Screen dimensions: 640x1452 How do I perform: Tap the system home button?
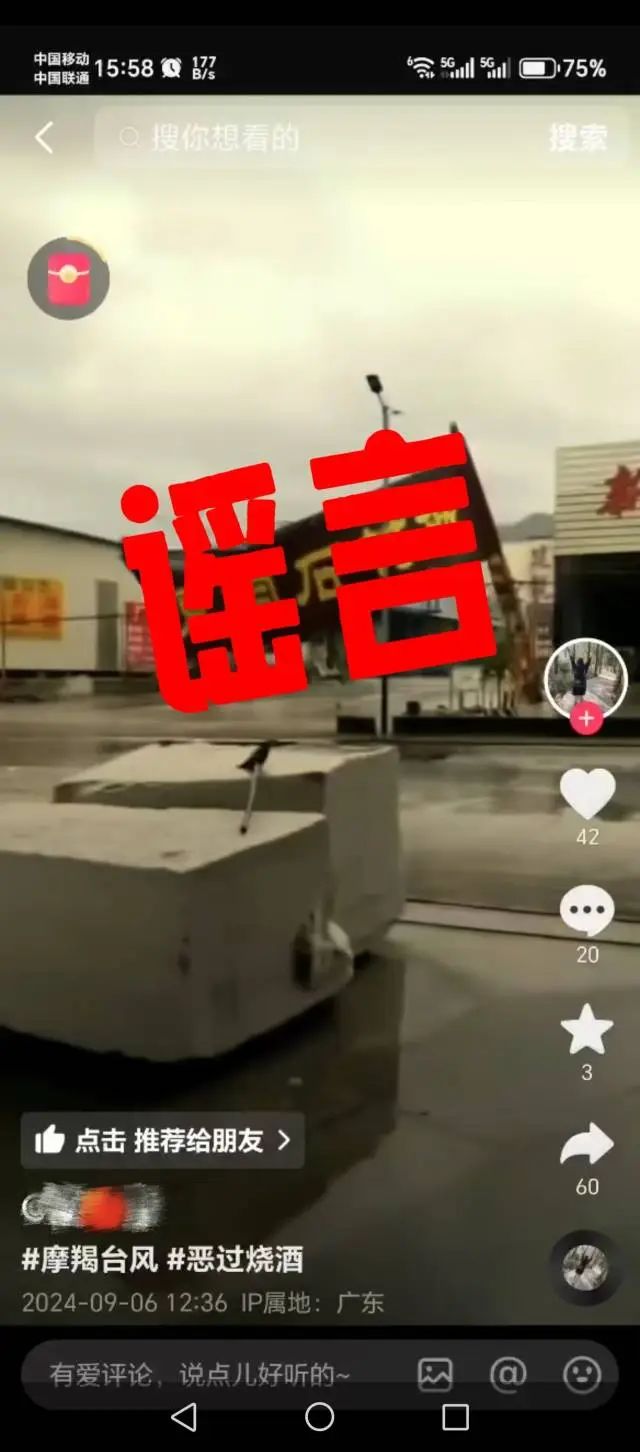tap(320, 1417)
